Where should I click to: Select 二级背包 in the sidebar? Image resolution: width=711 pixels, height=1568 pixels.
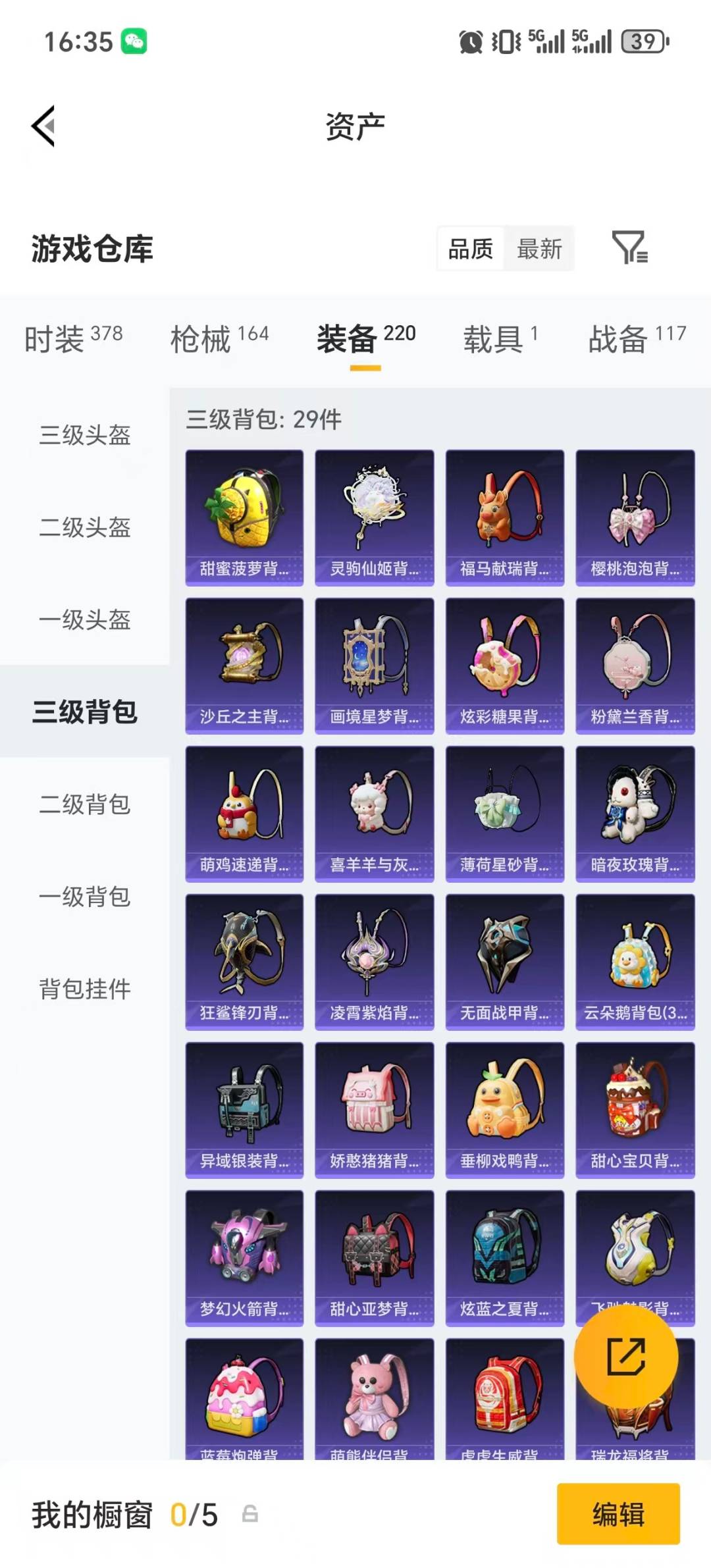click(x=84, y=804)
